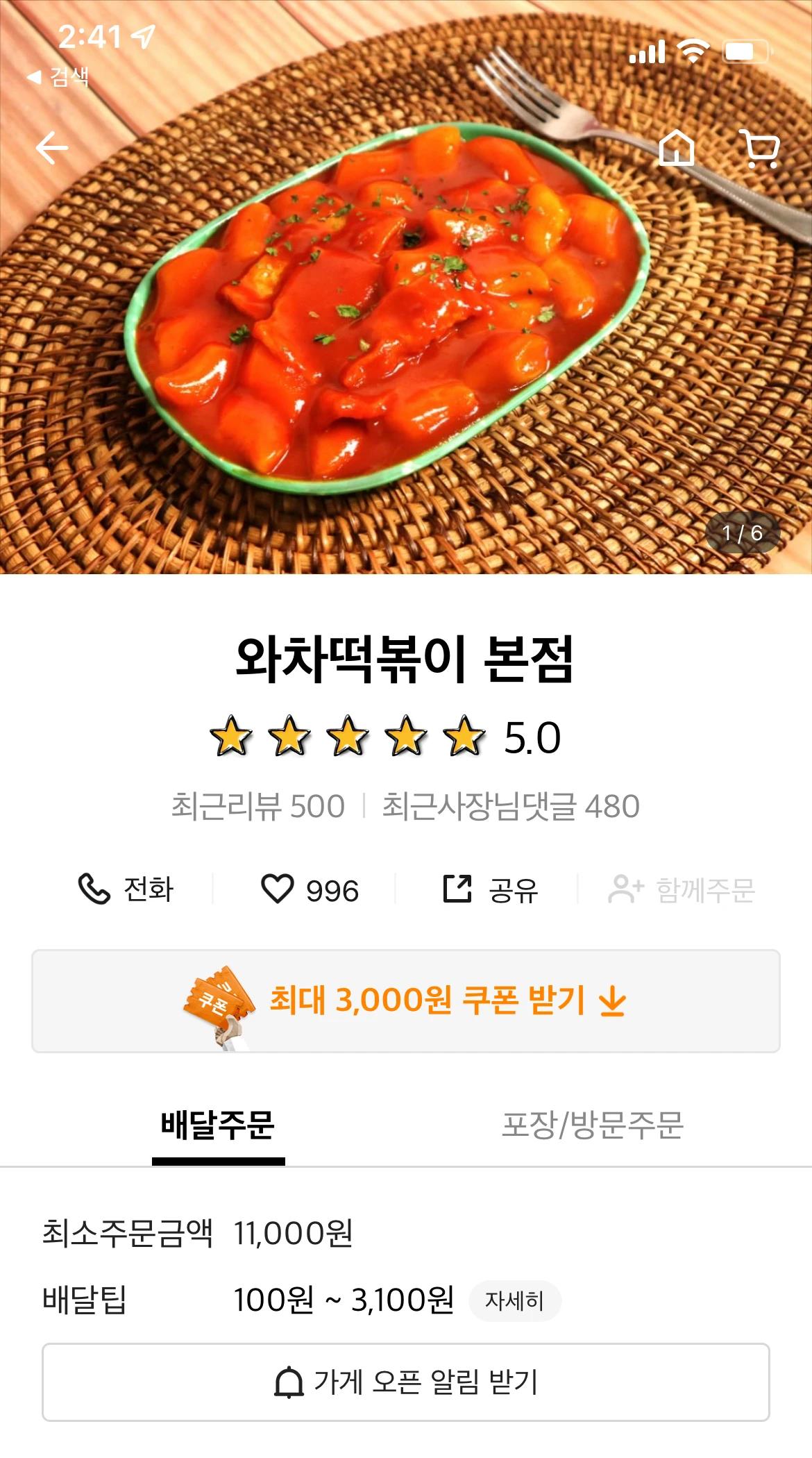Screen dimensions: 812x1458
Task: Tap 가게 오픈 알림 받기 button
Action: [406, 1382]
